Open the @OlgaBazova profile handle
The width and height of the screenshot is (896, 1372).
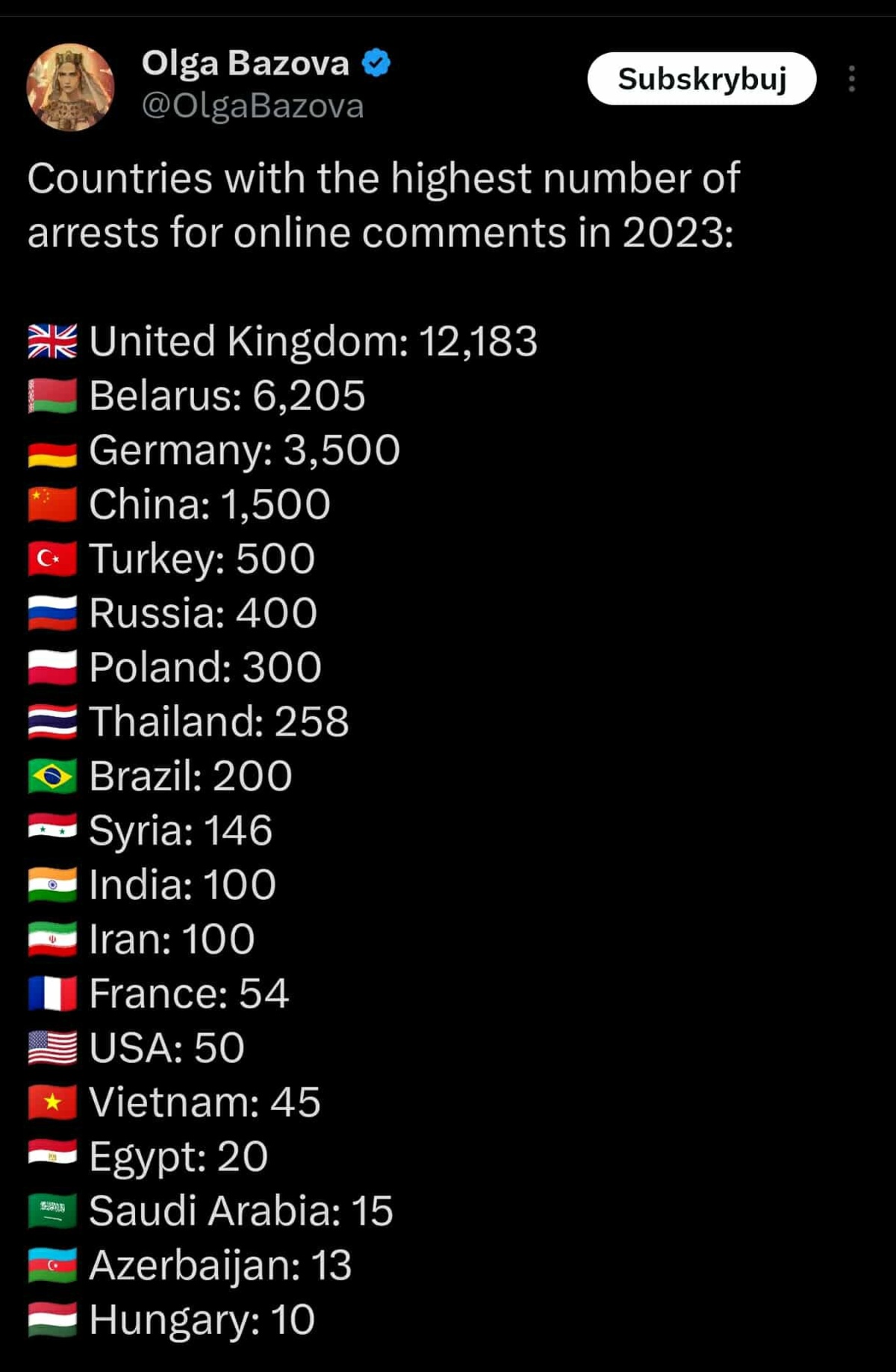tap(252, 106)
